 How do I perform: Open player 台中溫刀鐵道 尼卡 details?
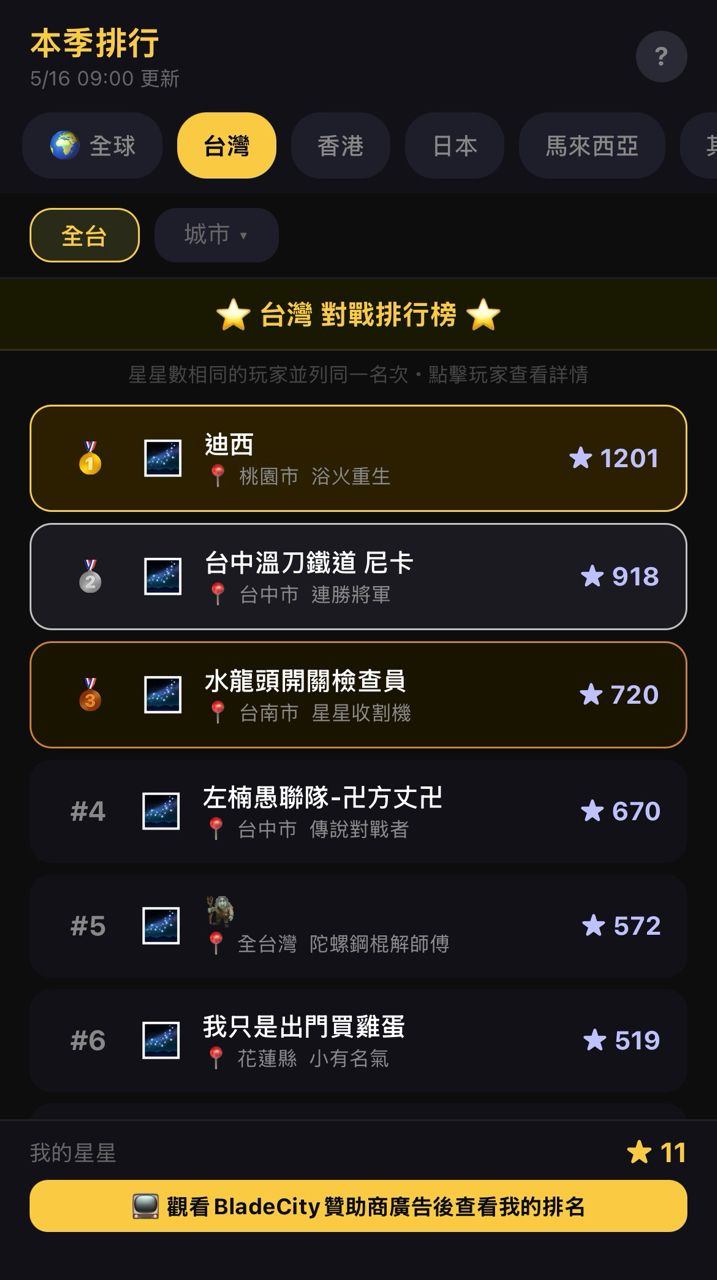coord(358,576)
